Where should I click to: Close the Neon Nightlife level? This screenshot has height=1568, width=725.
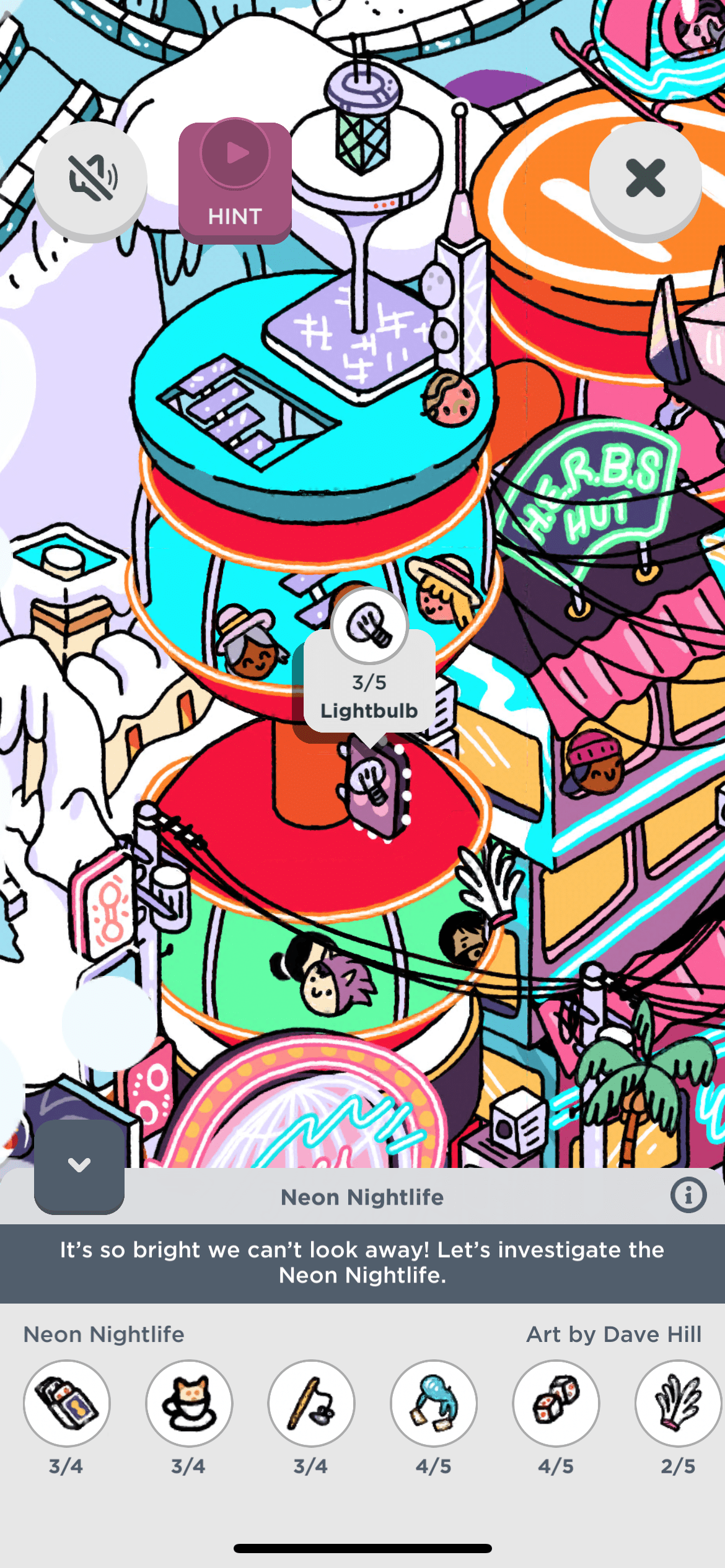tap(645, 179)
